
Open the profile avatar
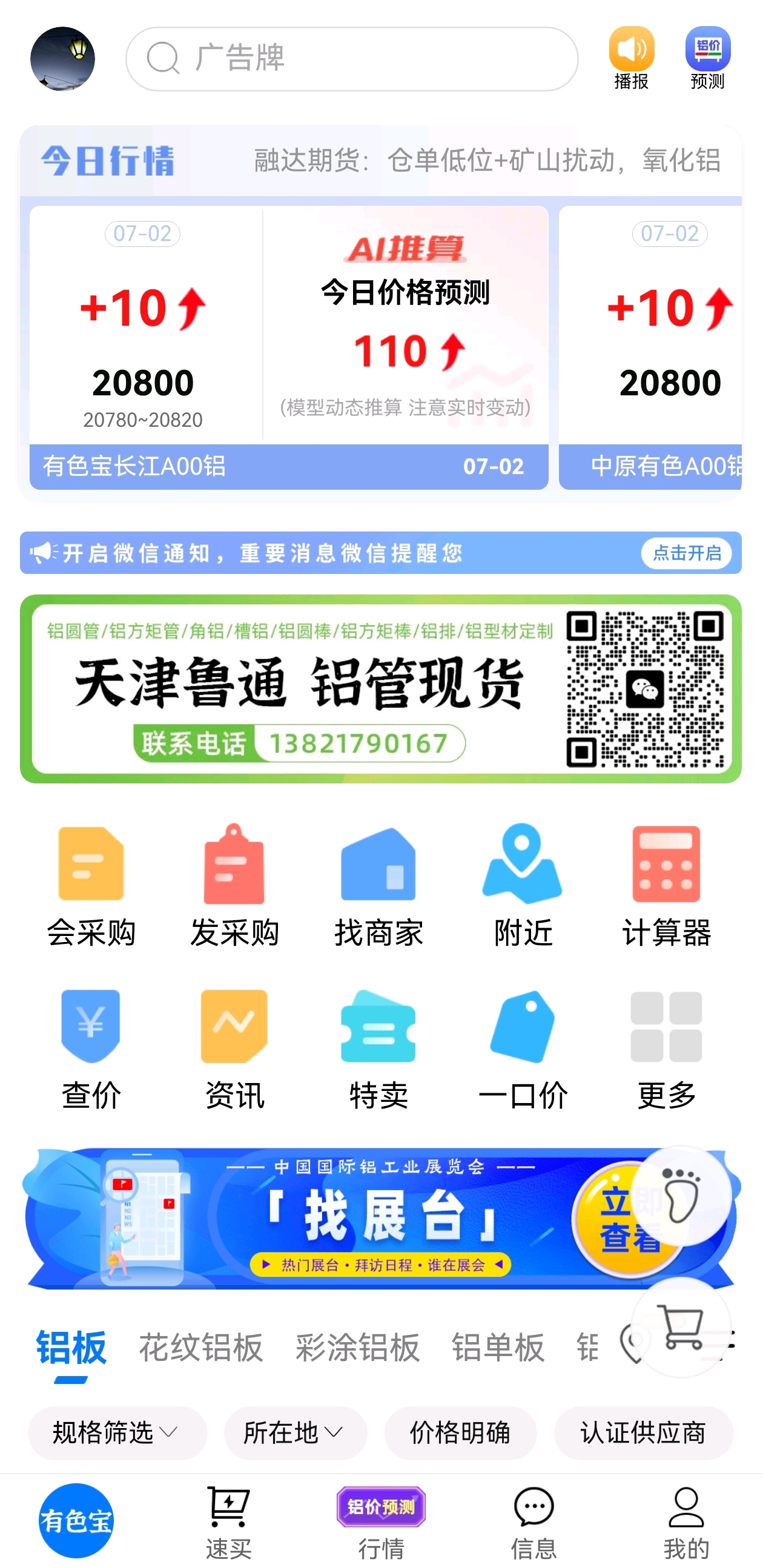[x=63, y=59]
